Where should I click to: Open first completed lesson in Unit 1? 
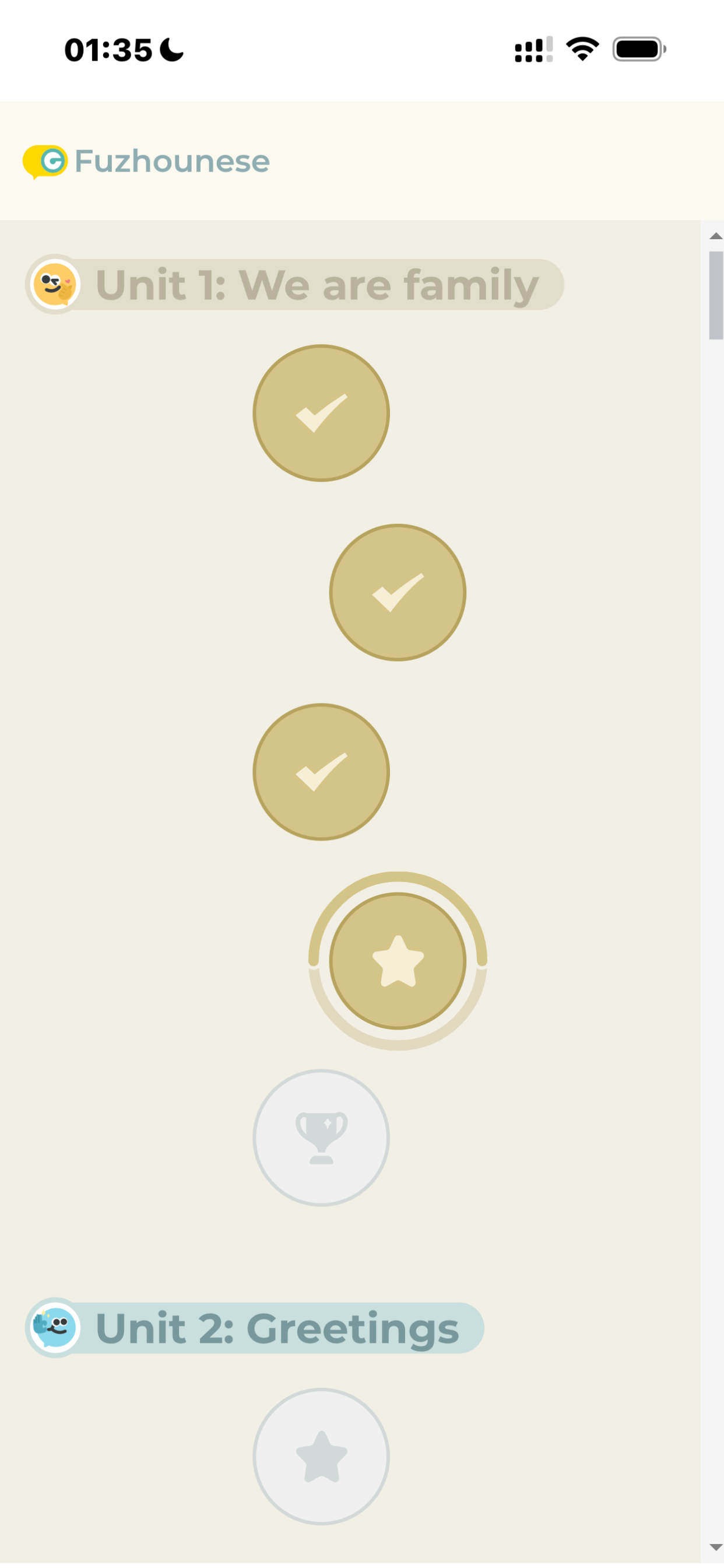tap(321, 412)
